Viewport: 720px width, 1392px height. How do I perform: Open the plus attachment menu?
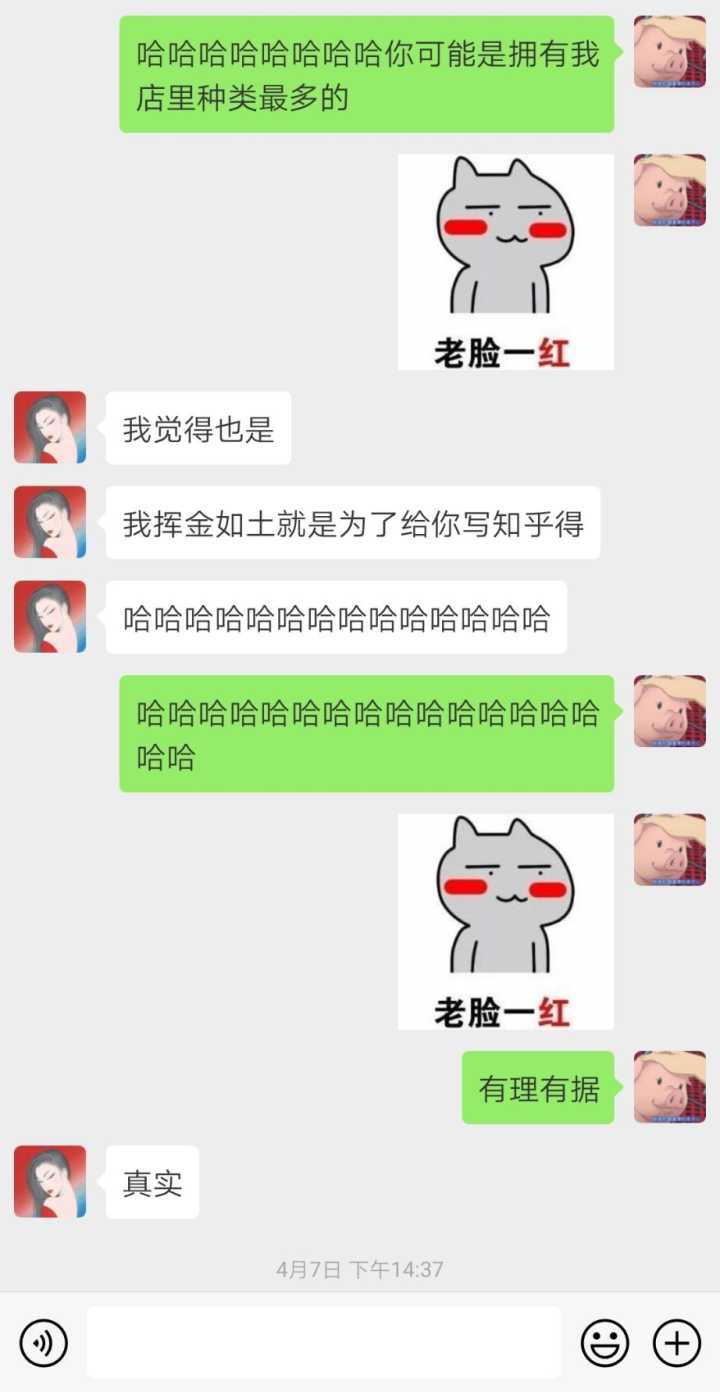pos(677,1342)
